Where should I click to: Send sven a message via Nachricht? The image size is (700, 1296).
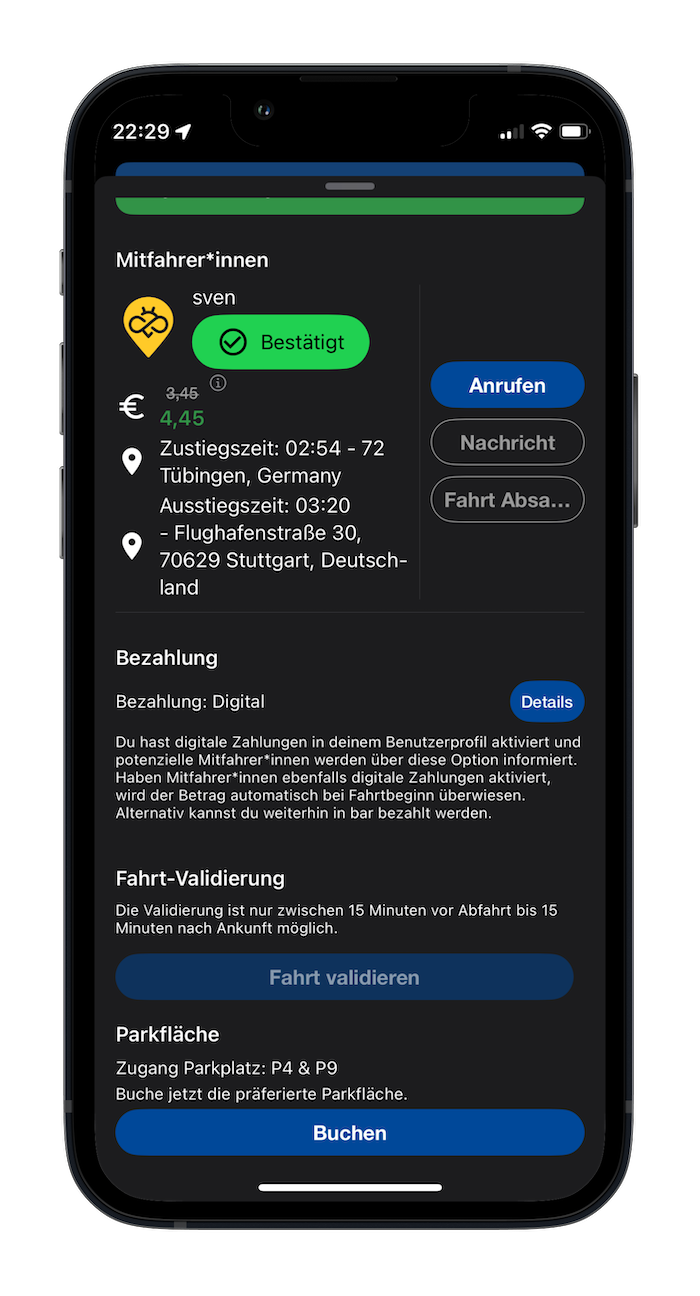pos(507,442)
